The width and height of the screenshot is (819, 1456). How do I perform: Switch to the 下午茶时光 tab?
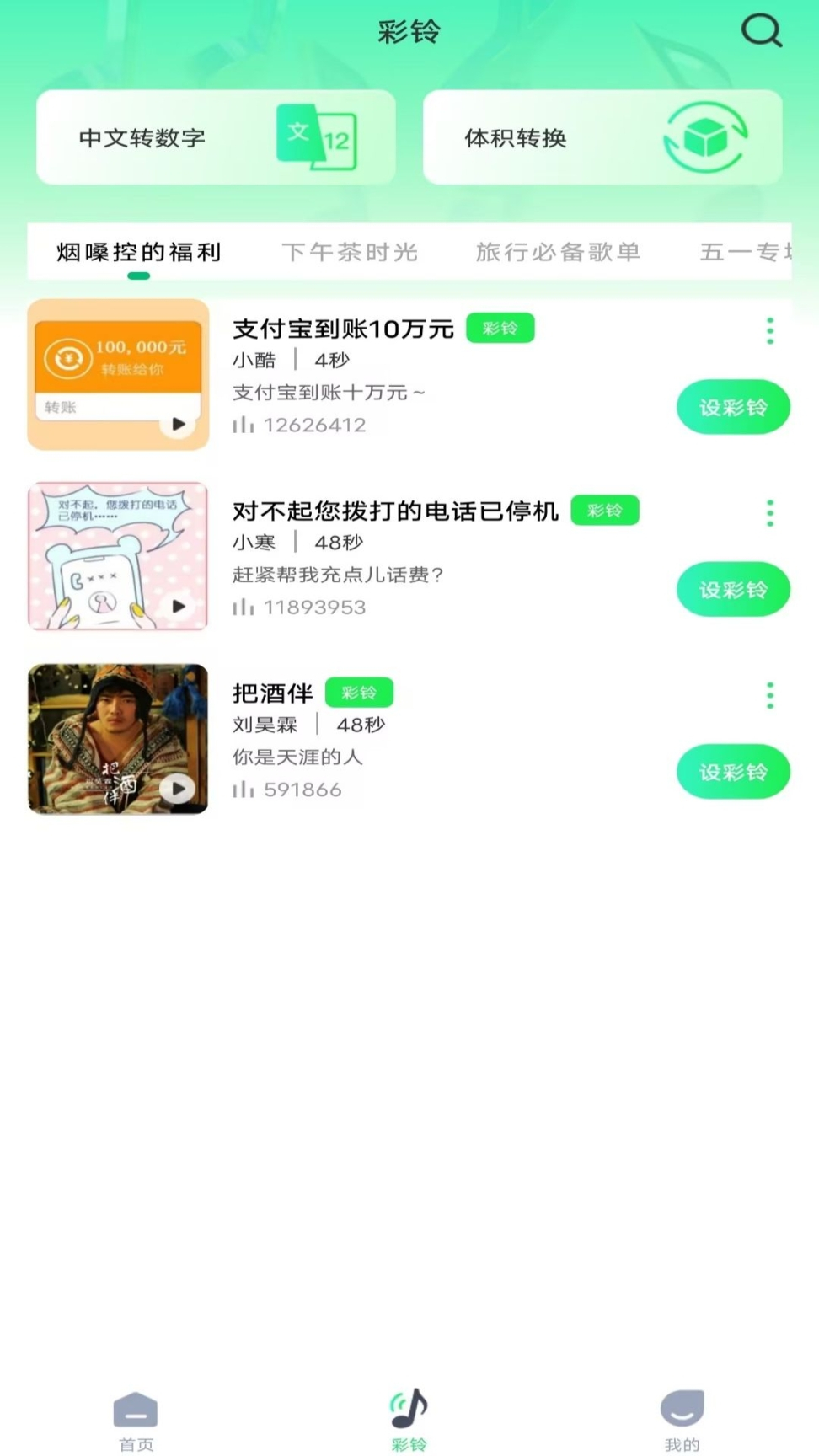(351, 251)
